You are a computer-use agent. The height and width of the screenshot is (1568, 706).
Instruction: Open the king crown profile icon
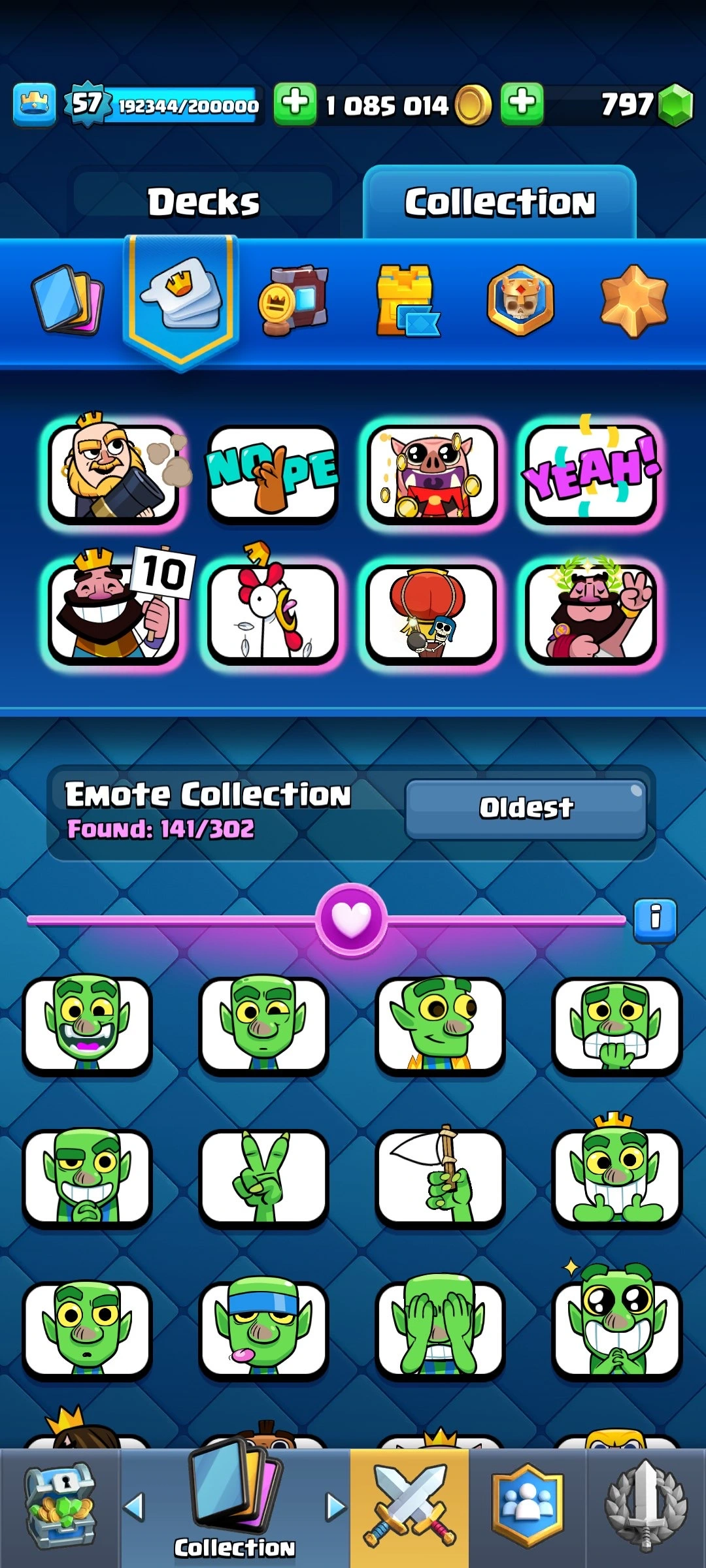coord(34,105)
